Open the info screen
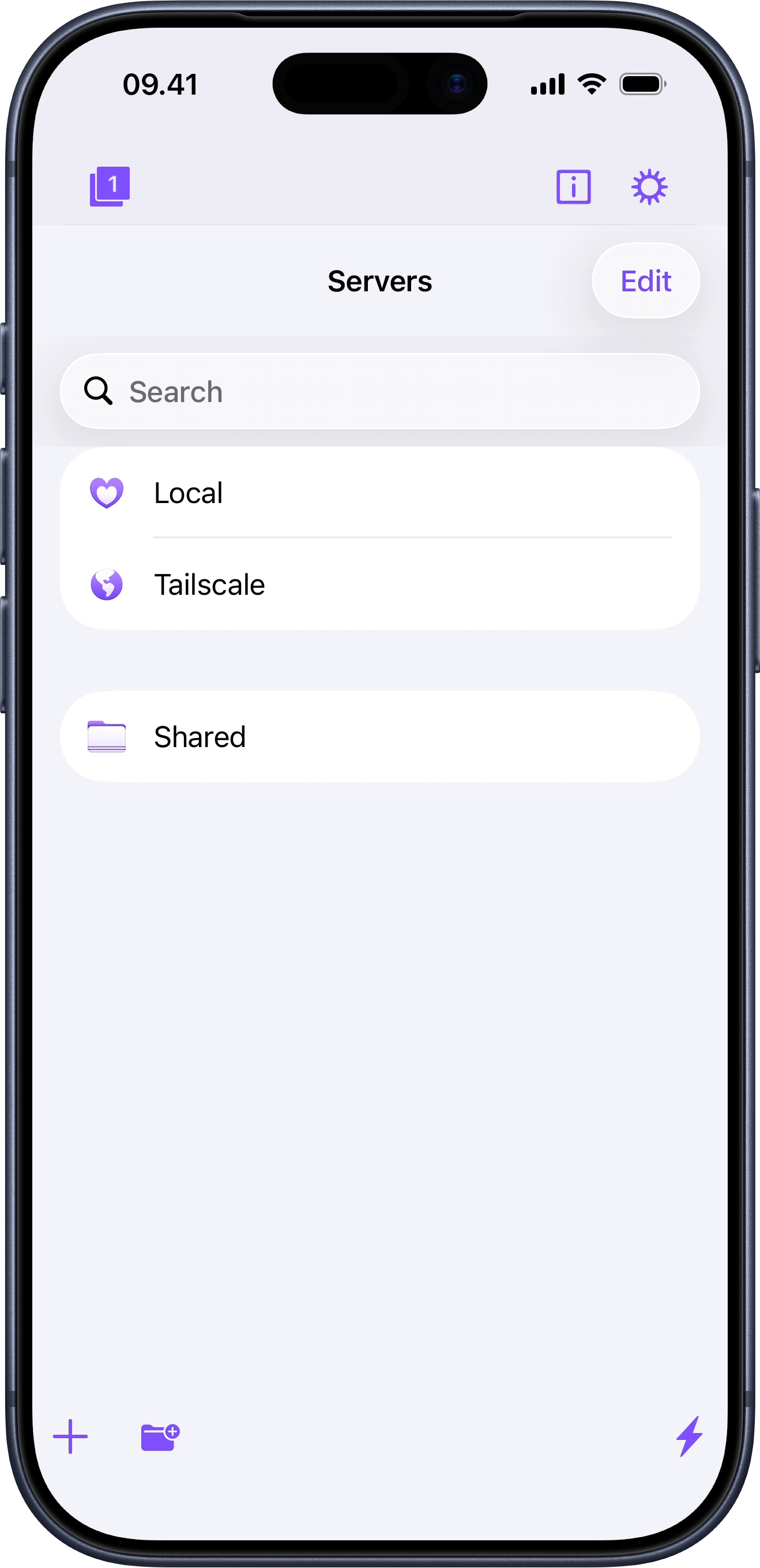Viewport: 760px width, 1568px height. (x=574, y=187)
